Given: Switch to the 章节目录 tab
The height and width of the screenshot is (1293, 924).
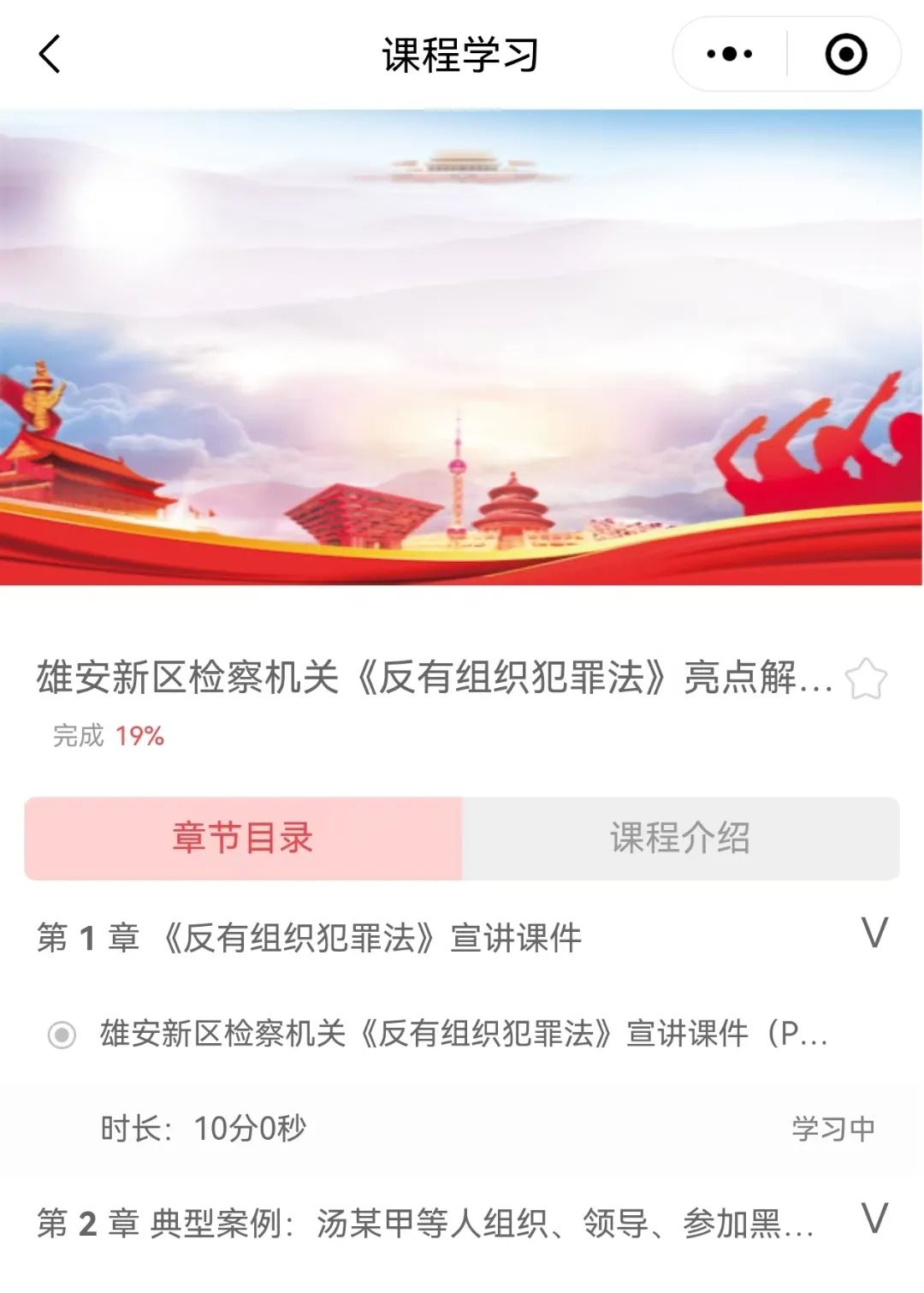Looking at the screenshot, I should (x=243, y=838).
